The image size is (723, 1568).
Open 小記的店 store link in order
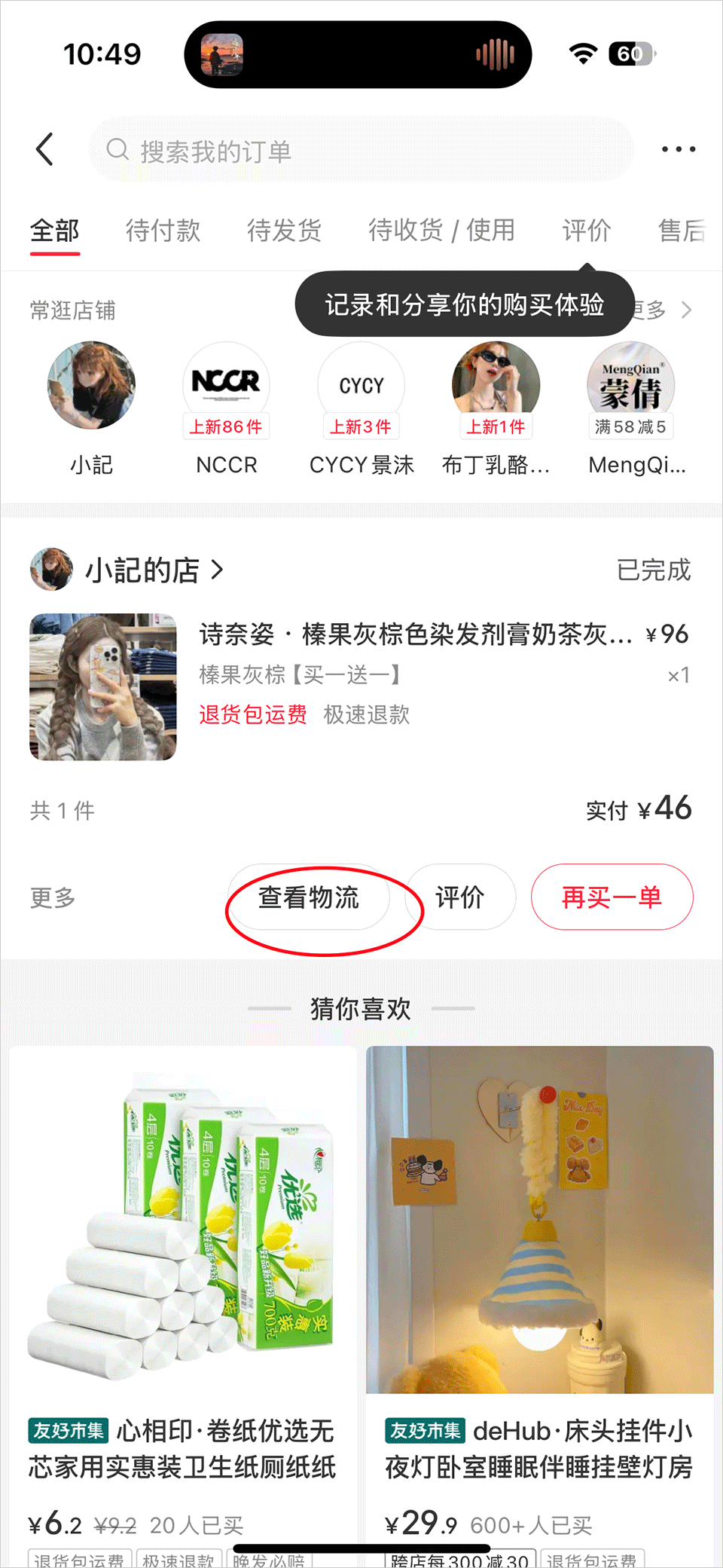(143, 570)
